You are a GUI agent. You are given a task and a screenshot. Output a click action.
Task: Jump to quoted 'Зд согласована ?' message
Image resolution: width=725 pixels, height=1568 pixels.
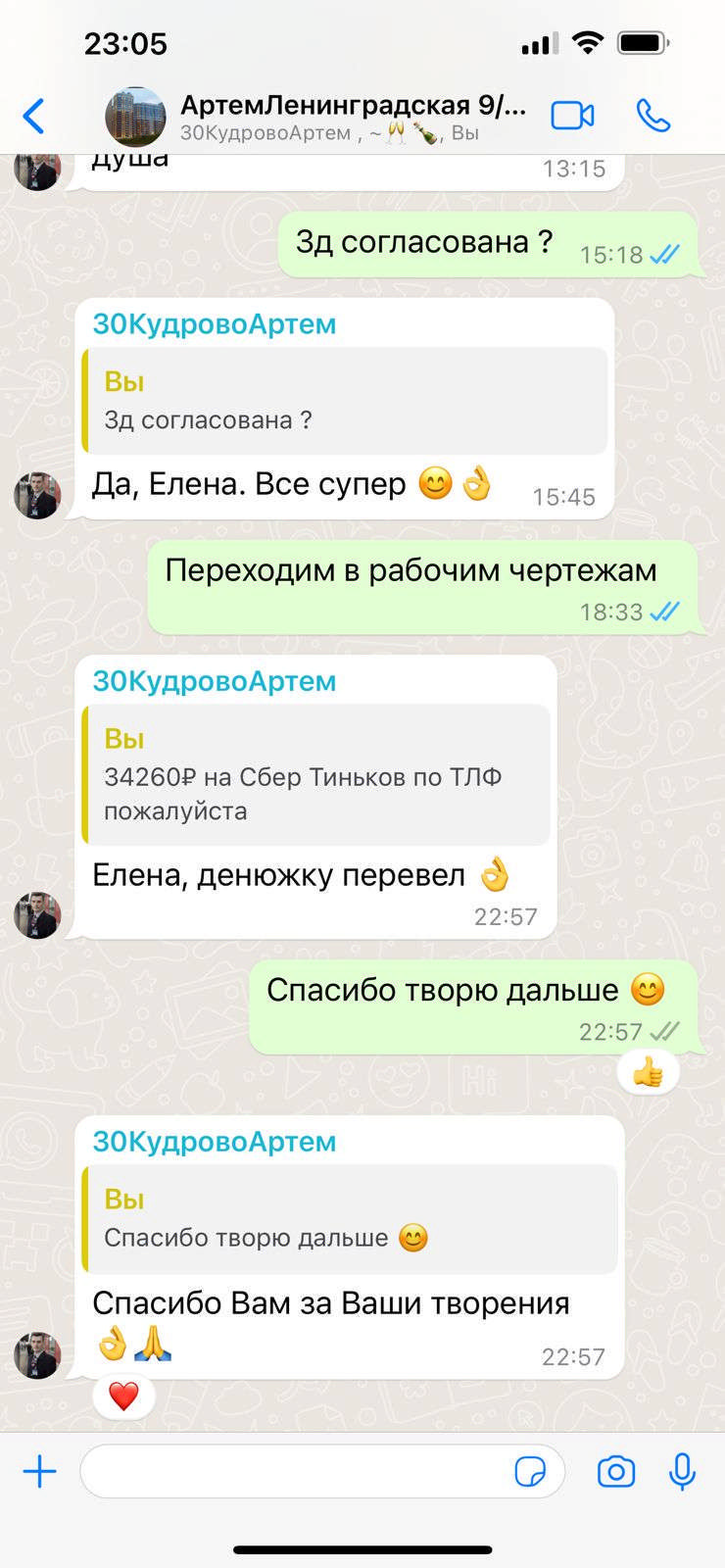pyautogui.click(x=345, y=401)
